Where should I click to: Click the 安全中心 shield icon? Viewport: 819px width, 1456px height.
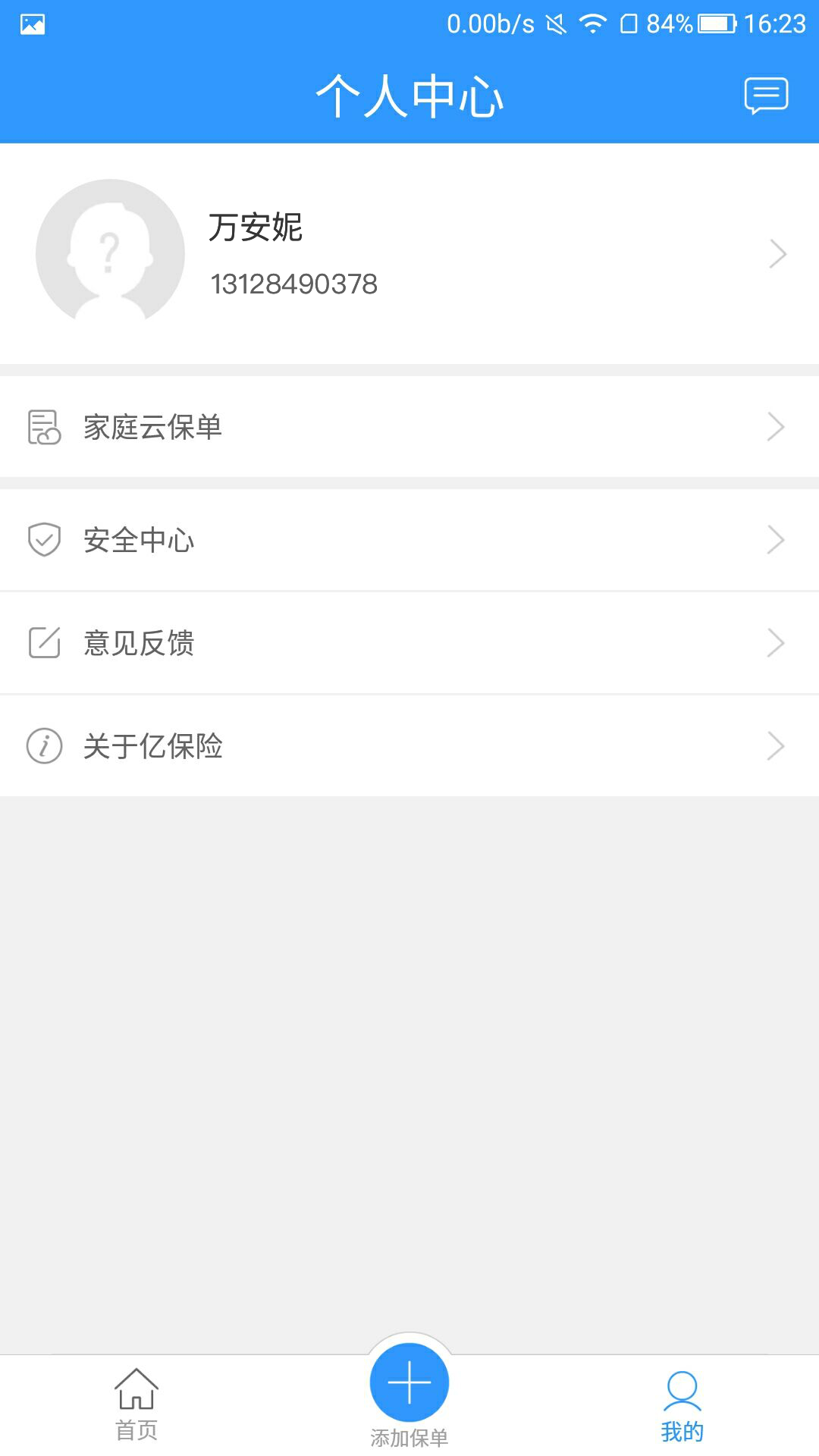43,540
